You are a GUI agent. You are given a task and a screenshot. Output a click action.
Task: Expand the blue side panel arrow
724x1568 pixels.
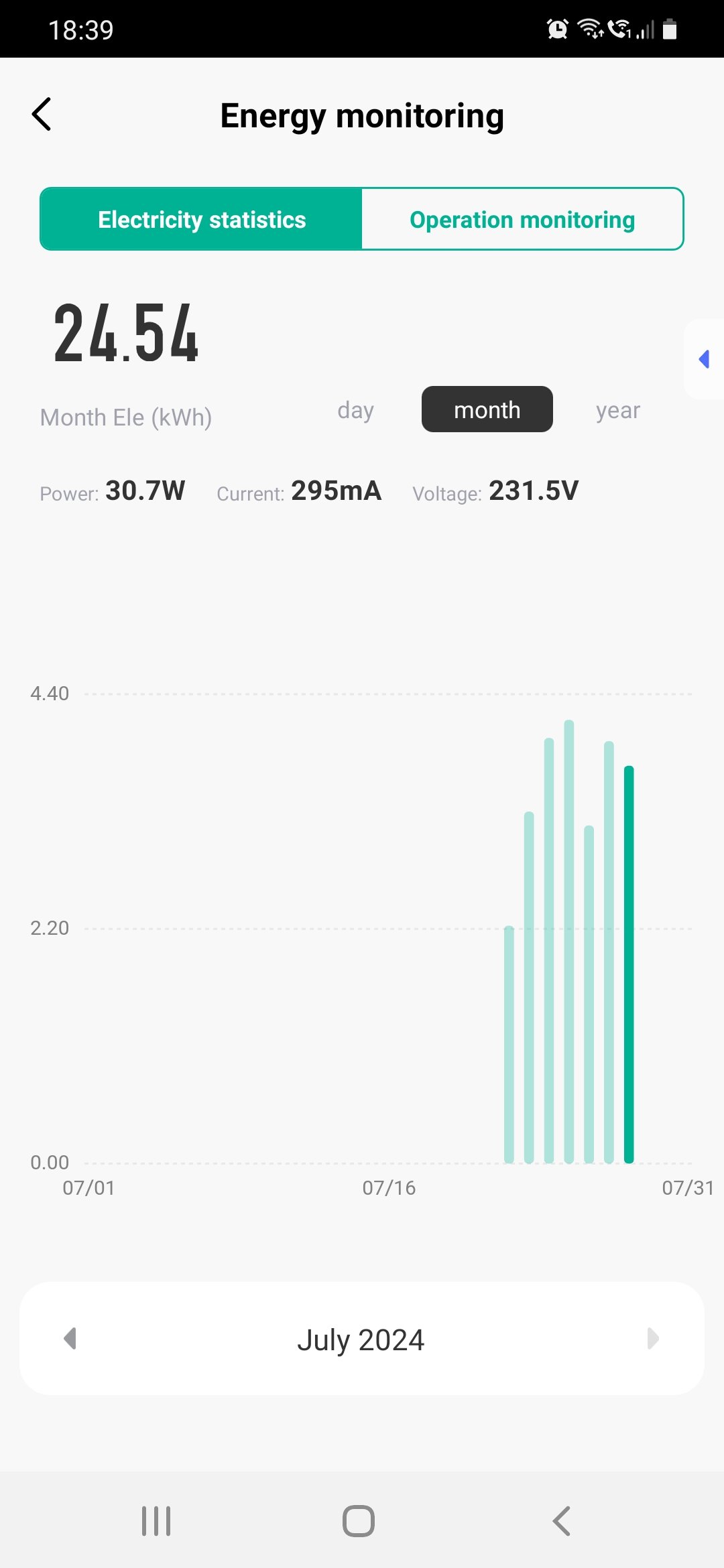point(704,359)
